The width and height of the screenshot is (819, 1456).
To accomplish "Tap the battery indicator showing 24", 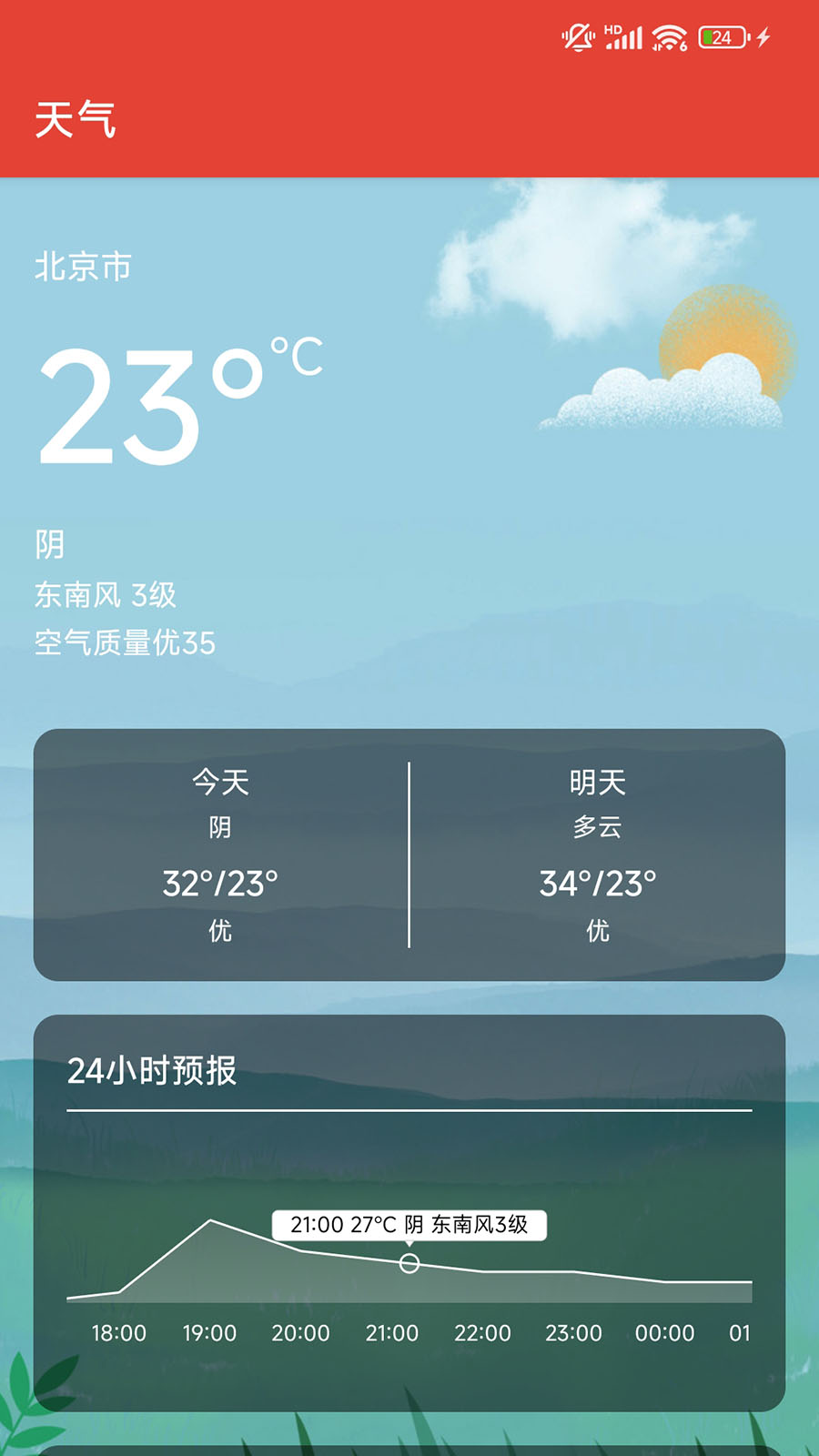I will [723, 36].
